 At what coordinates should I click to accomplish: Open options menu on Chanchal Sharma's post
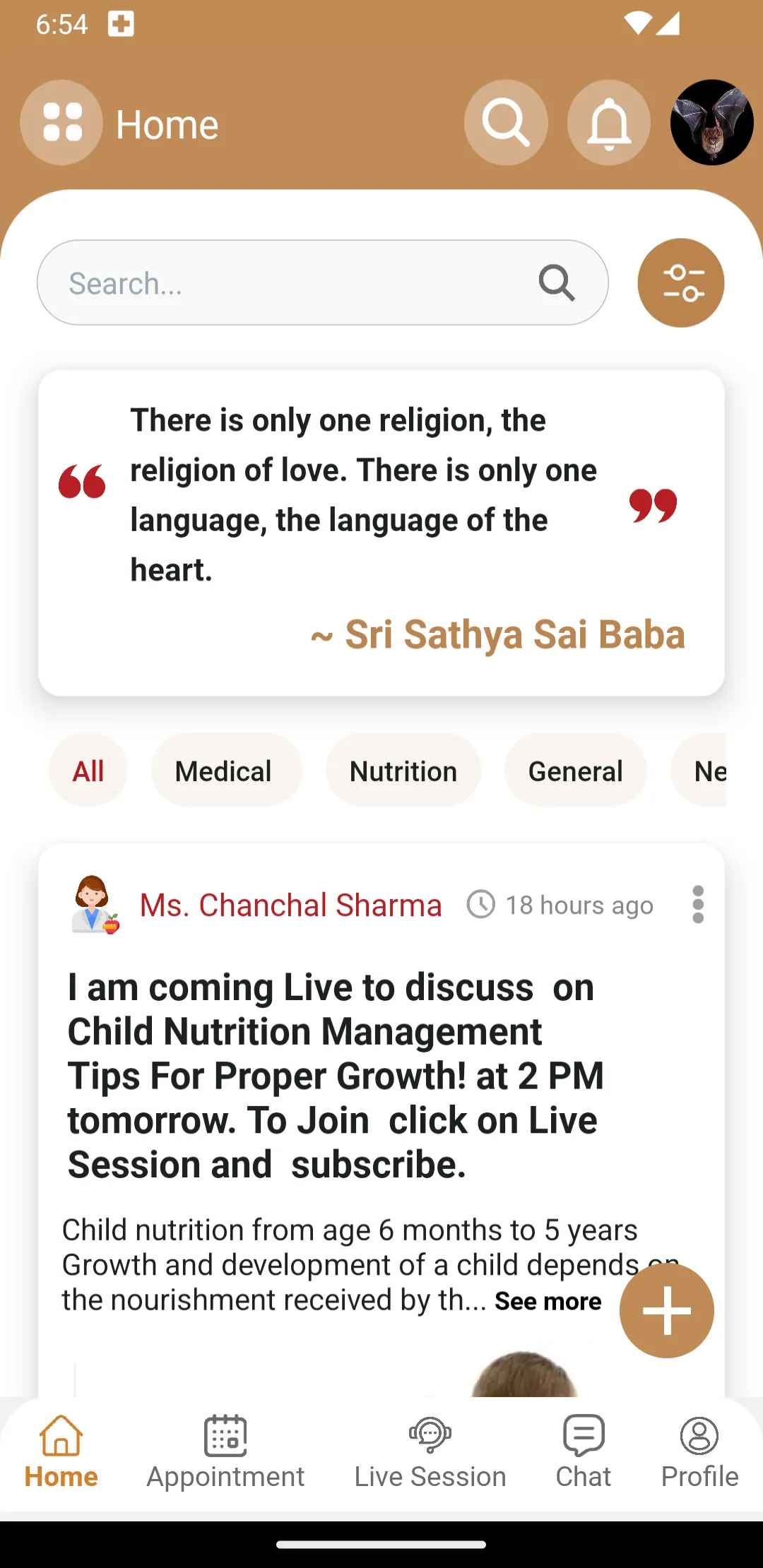(698, 904)
